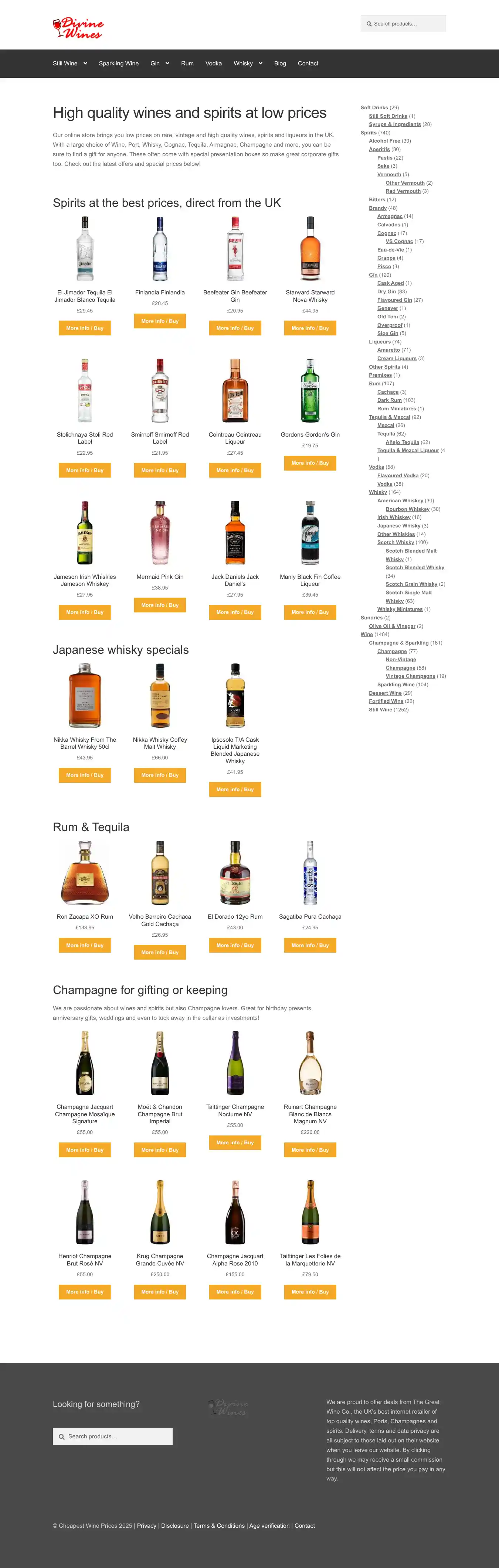View Mermaid Pink Gin bottle
499x1568 pixels.
click(x=160, y=533)
